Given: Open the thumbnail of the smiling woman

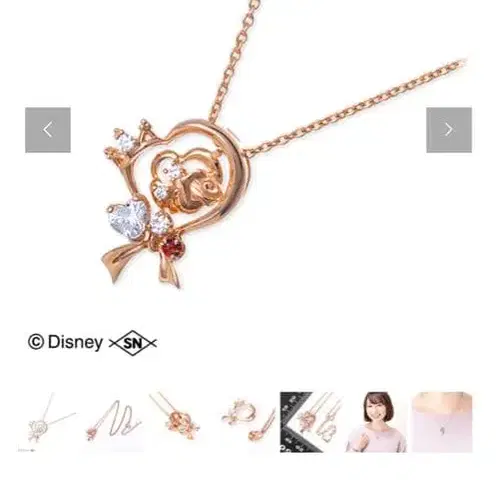Looking at the screenshot, I should (x=376, y=422).
